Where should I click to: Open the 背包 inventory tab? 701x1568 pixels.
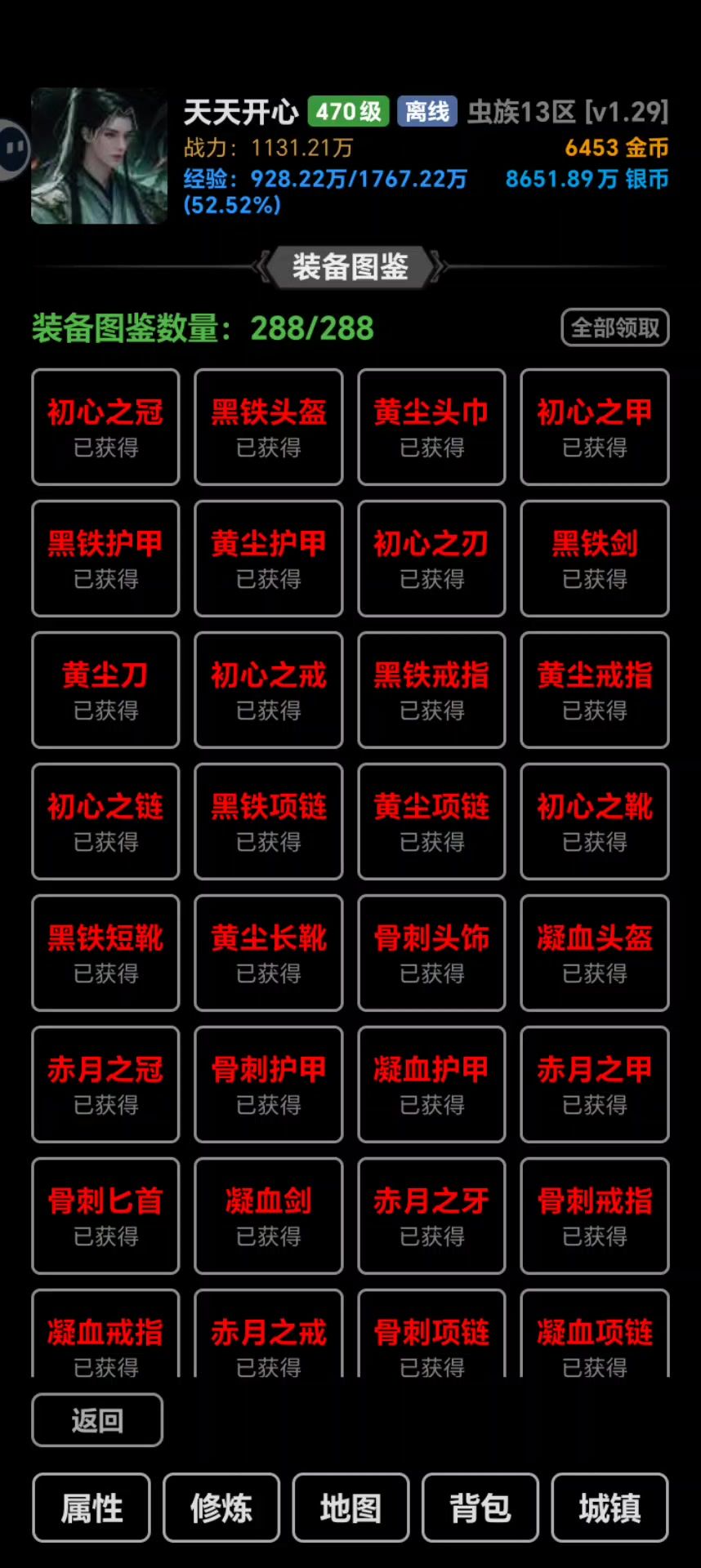tap(480, 1508)
